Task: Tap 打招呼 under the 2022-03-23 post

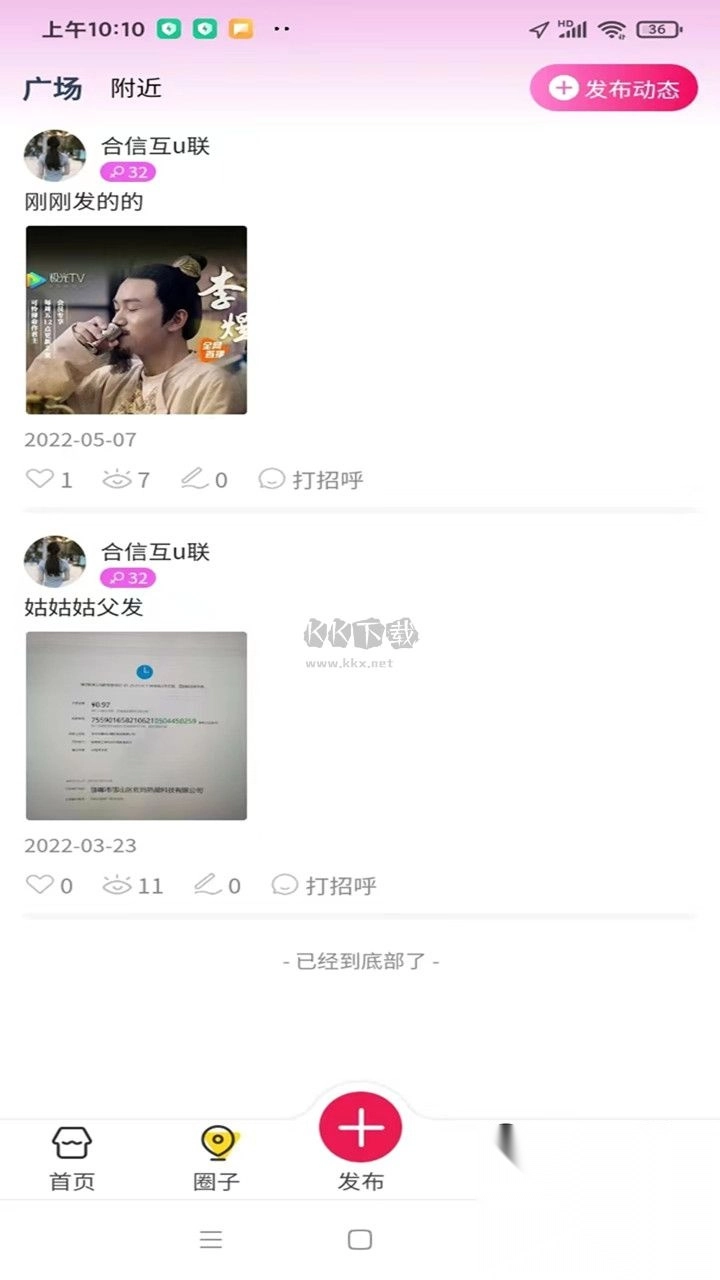Action: (x=324, y=885)
